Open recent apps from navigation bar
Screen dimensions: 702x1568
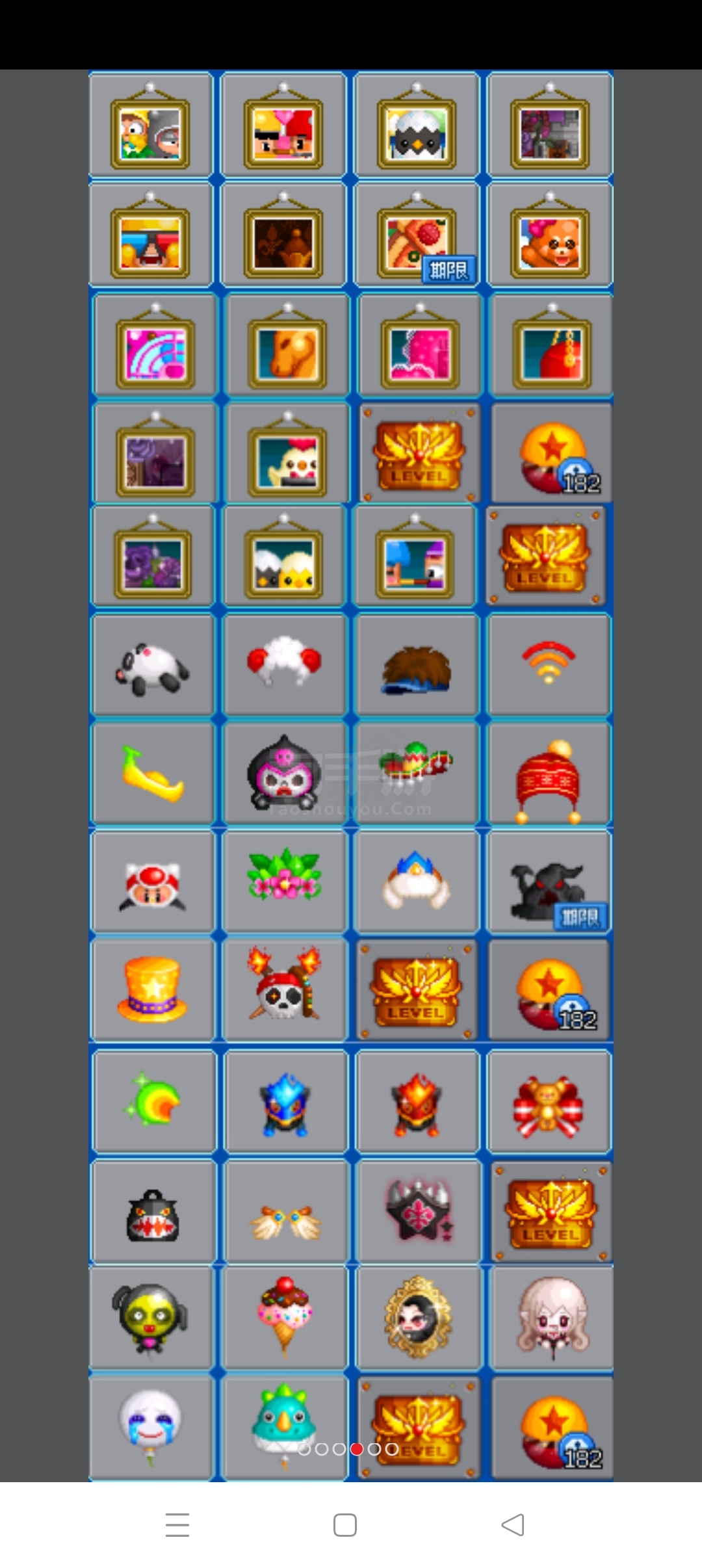click(x=177, y=1525)
